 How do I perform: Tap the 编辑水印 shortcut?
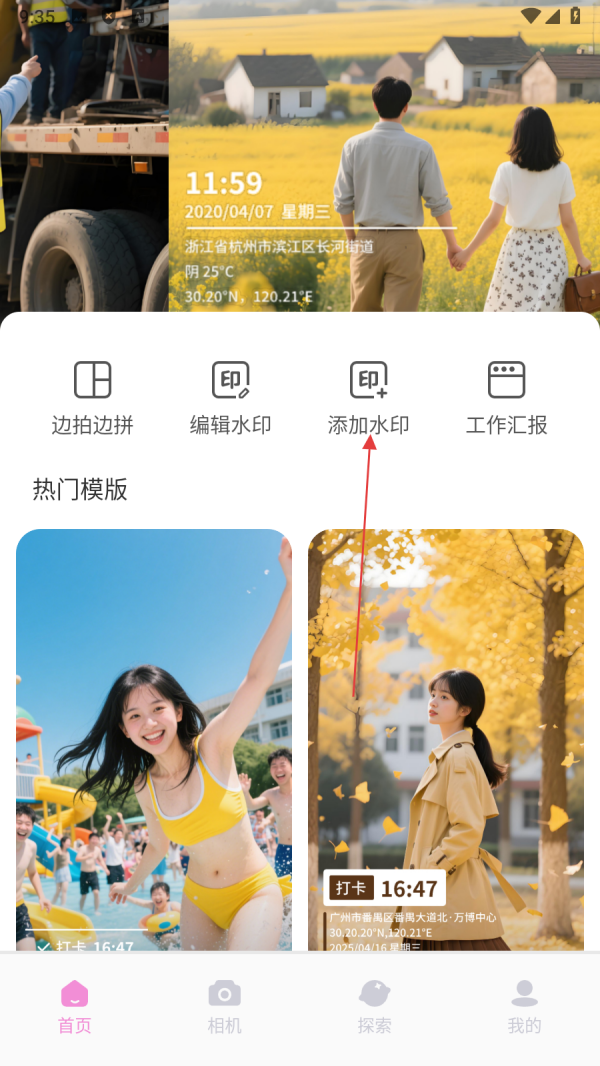pos(230,397)
